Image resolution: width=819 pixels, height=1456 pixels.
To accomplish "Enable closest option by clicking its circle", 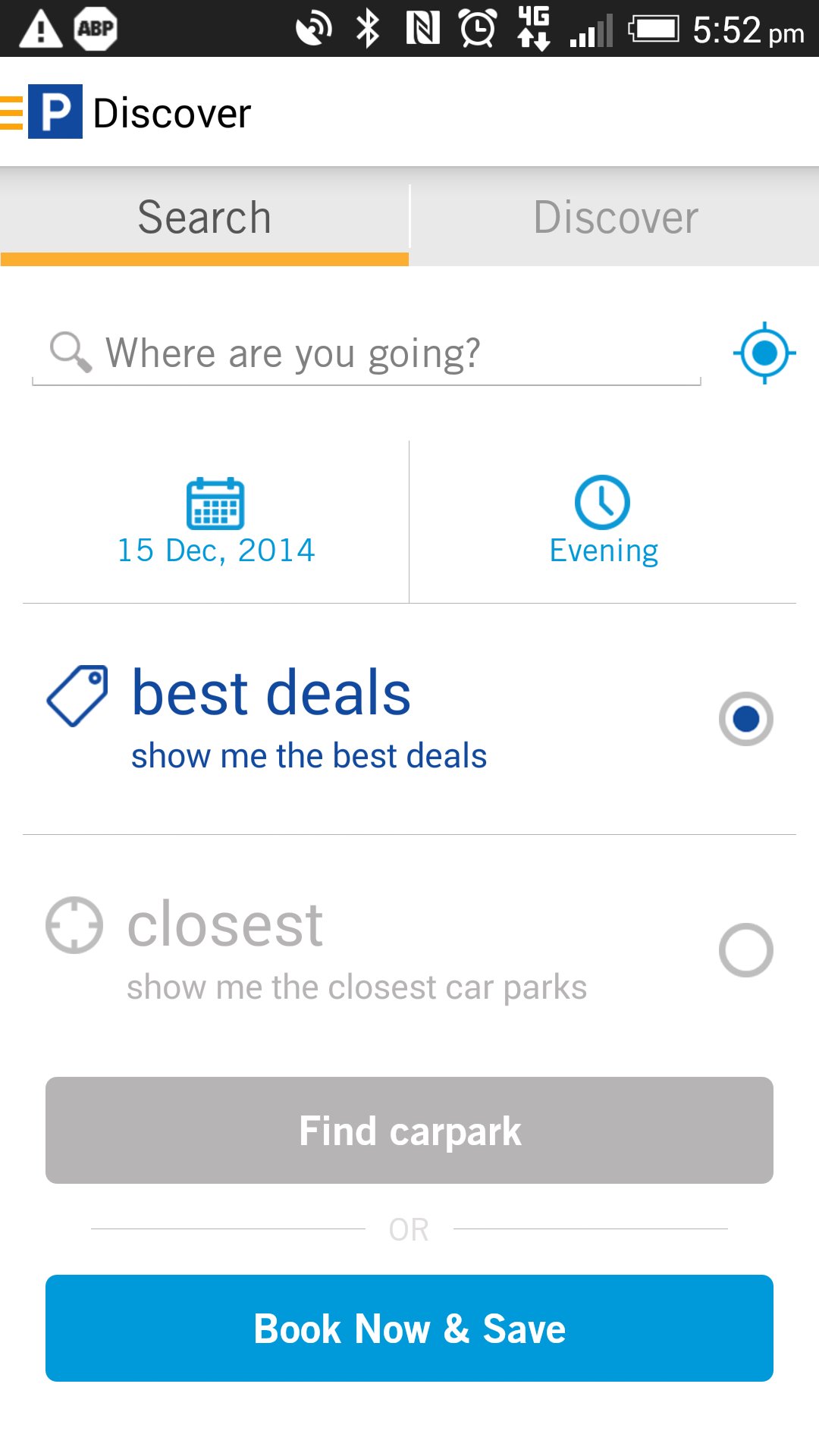I will pyautogui.click(x=746, y=950).
